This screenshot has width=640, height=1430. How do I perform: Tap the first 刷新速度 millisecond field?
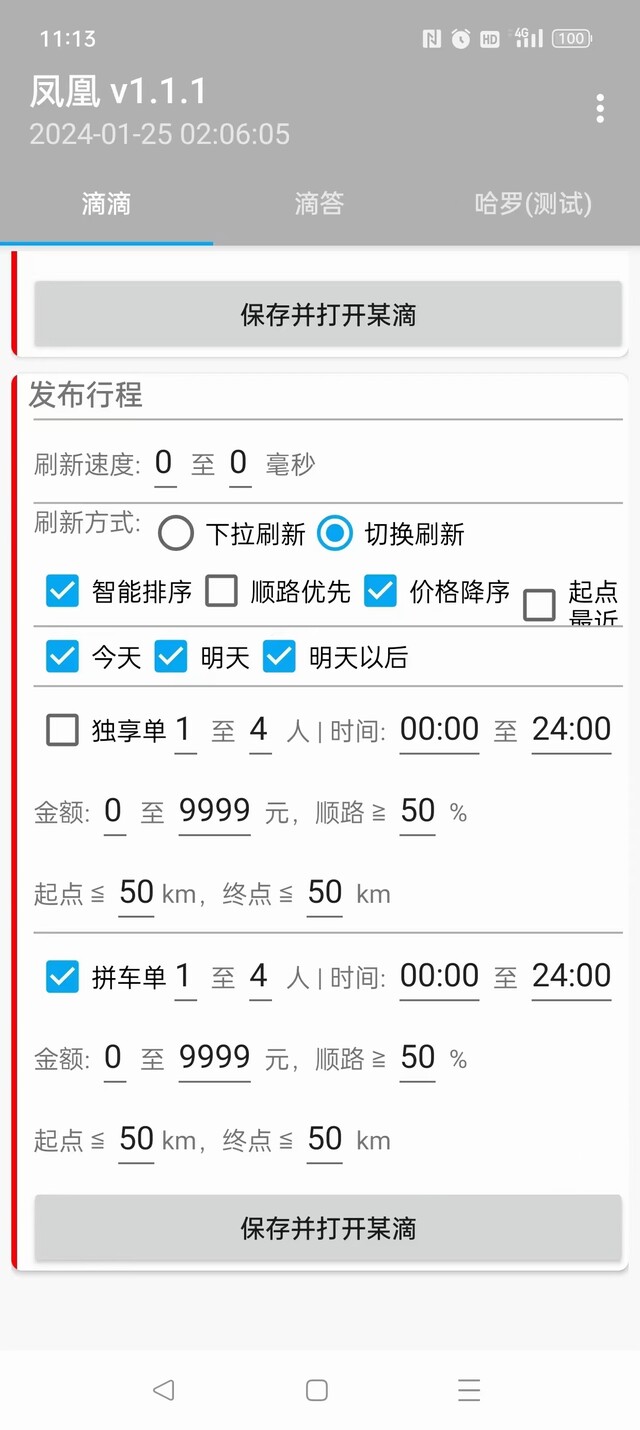click(x=165, y=464)
